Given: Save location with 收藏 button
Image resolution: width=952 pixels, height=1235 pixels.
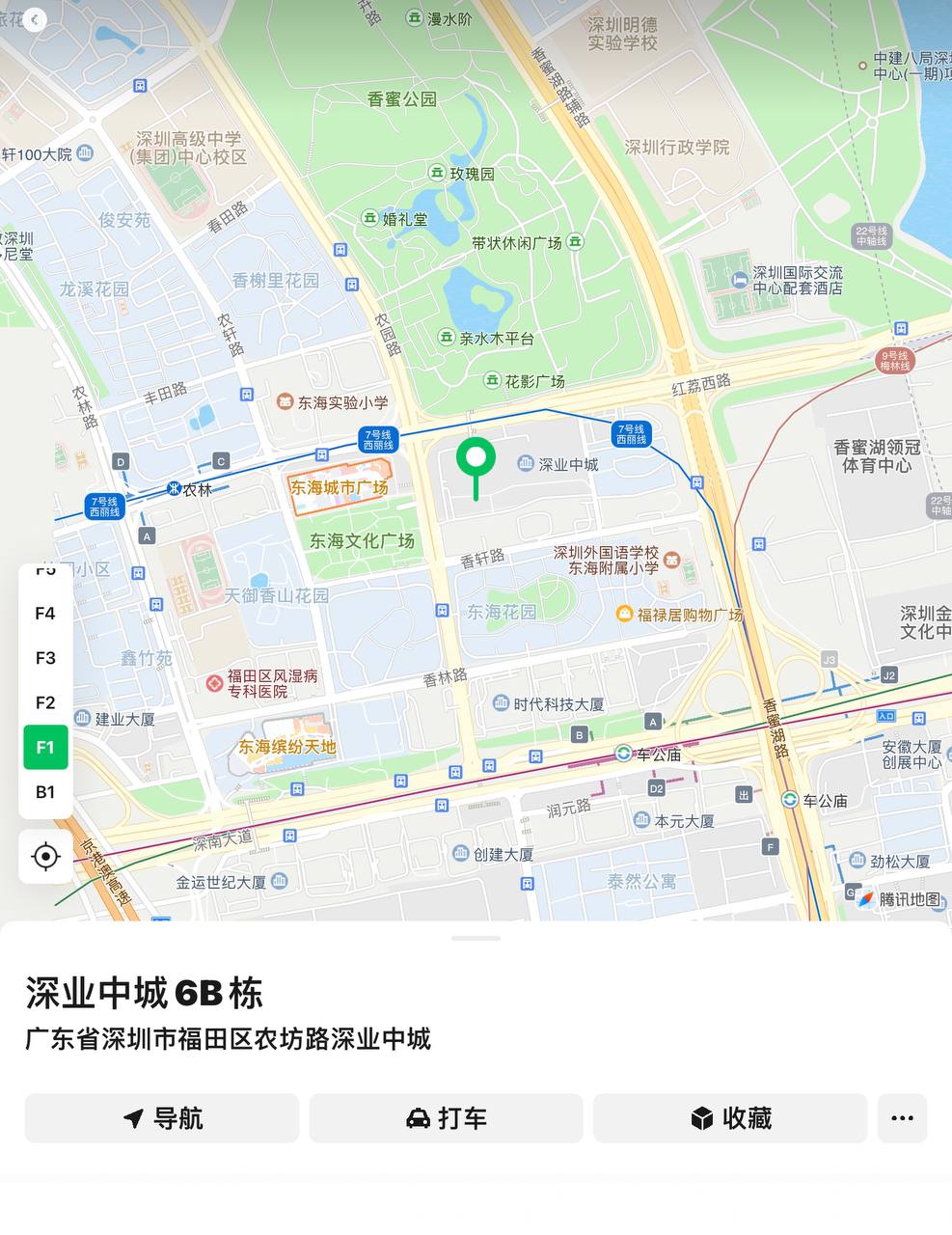Looking at the screenshot, I should click(x=730, y=1118).
